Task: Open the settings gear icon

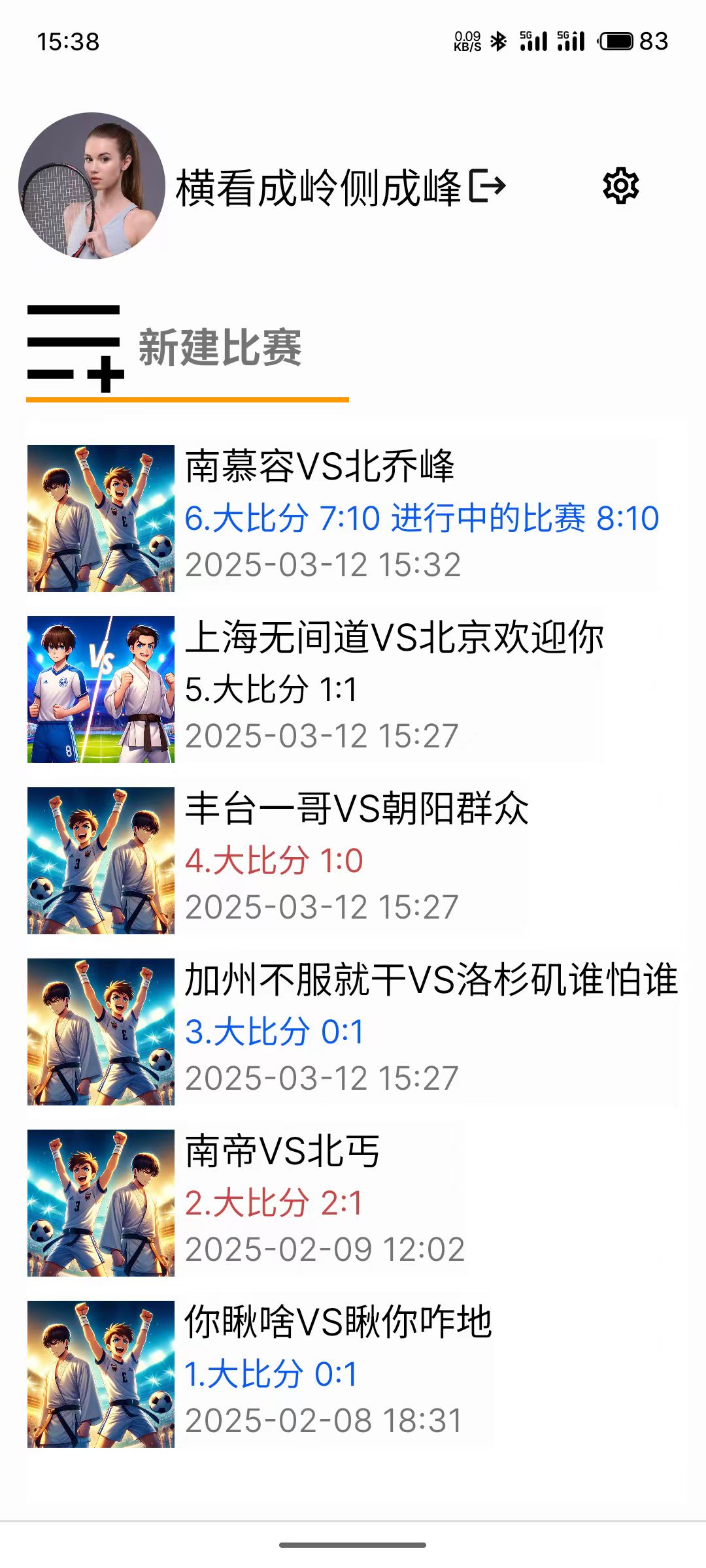Action: 620,186
